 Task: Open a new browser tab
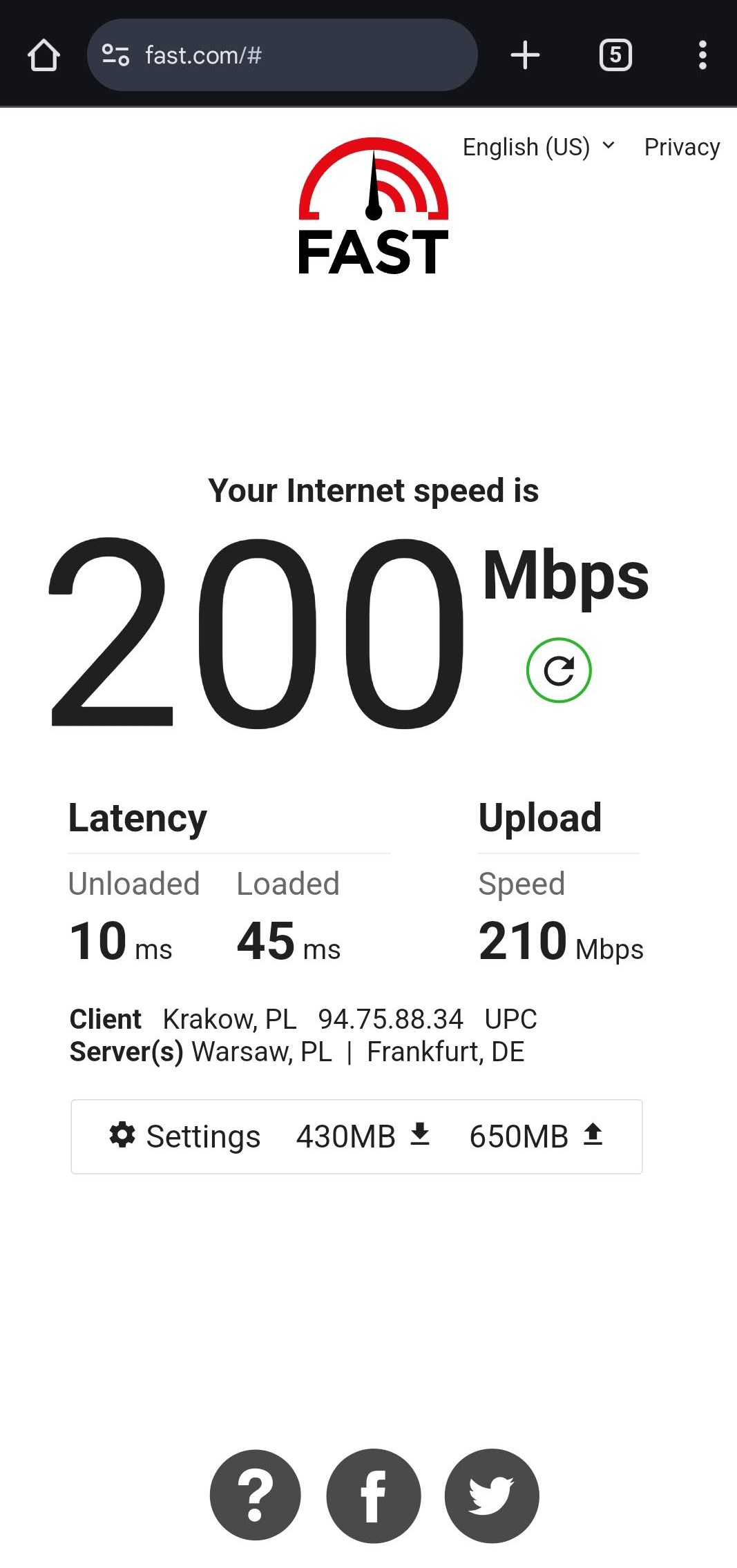pyautogui.click(x=525, y=55)
